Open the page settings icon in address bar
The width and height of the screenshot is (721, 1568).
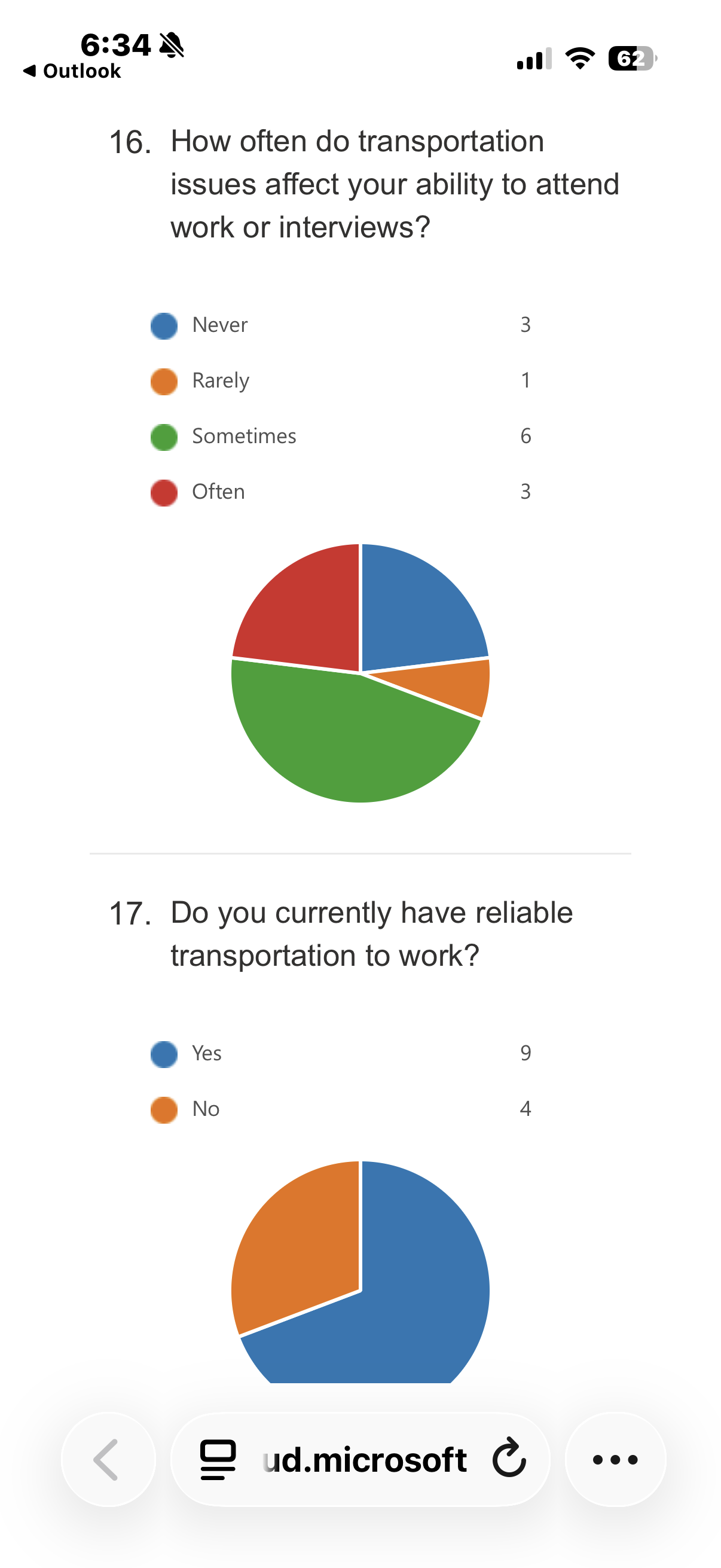218,1460
